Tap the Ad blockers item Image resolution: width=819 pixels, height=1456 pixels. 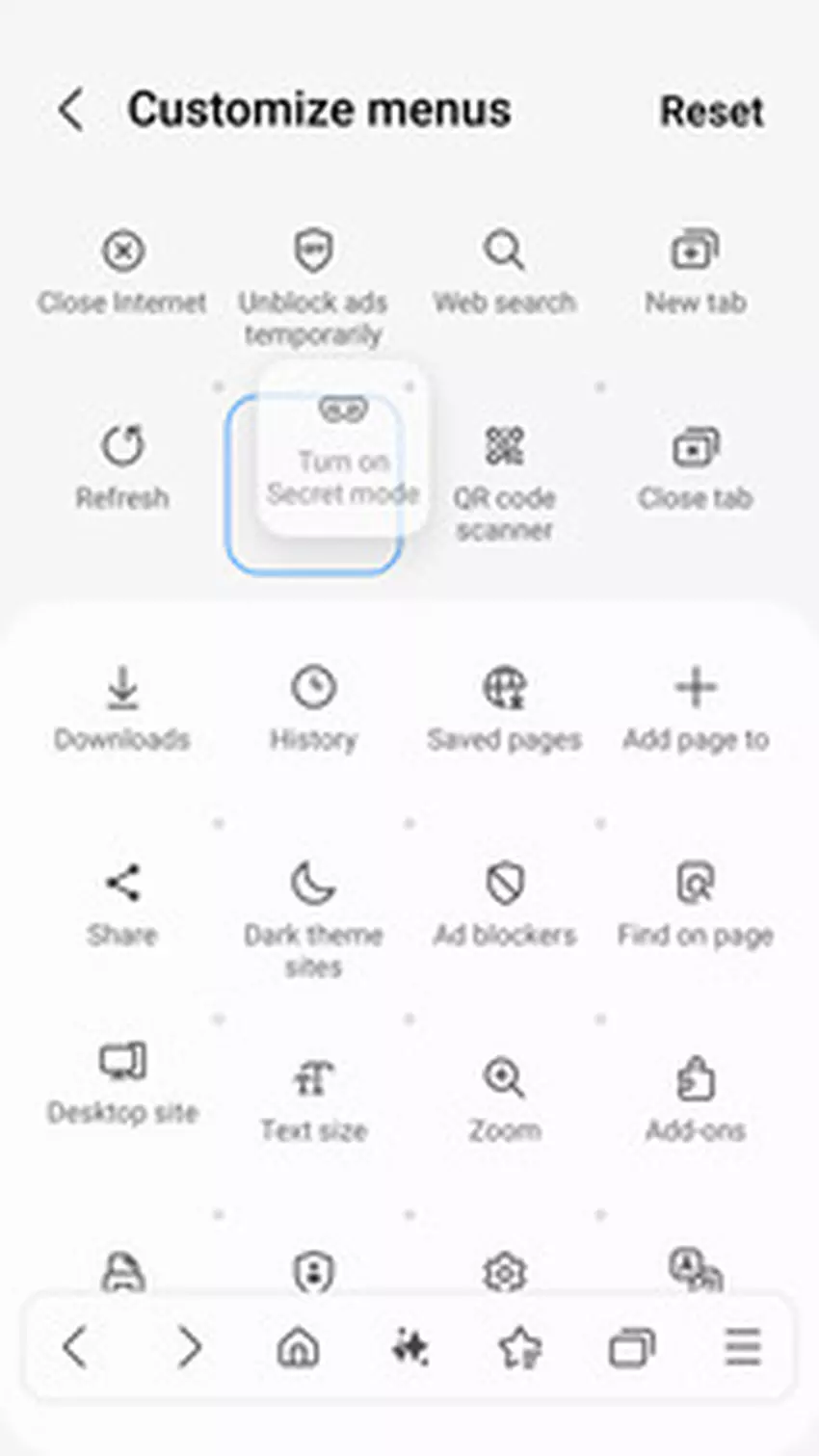pyautogui.click(x=504, y=905)
